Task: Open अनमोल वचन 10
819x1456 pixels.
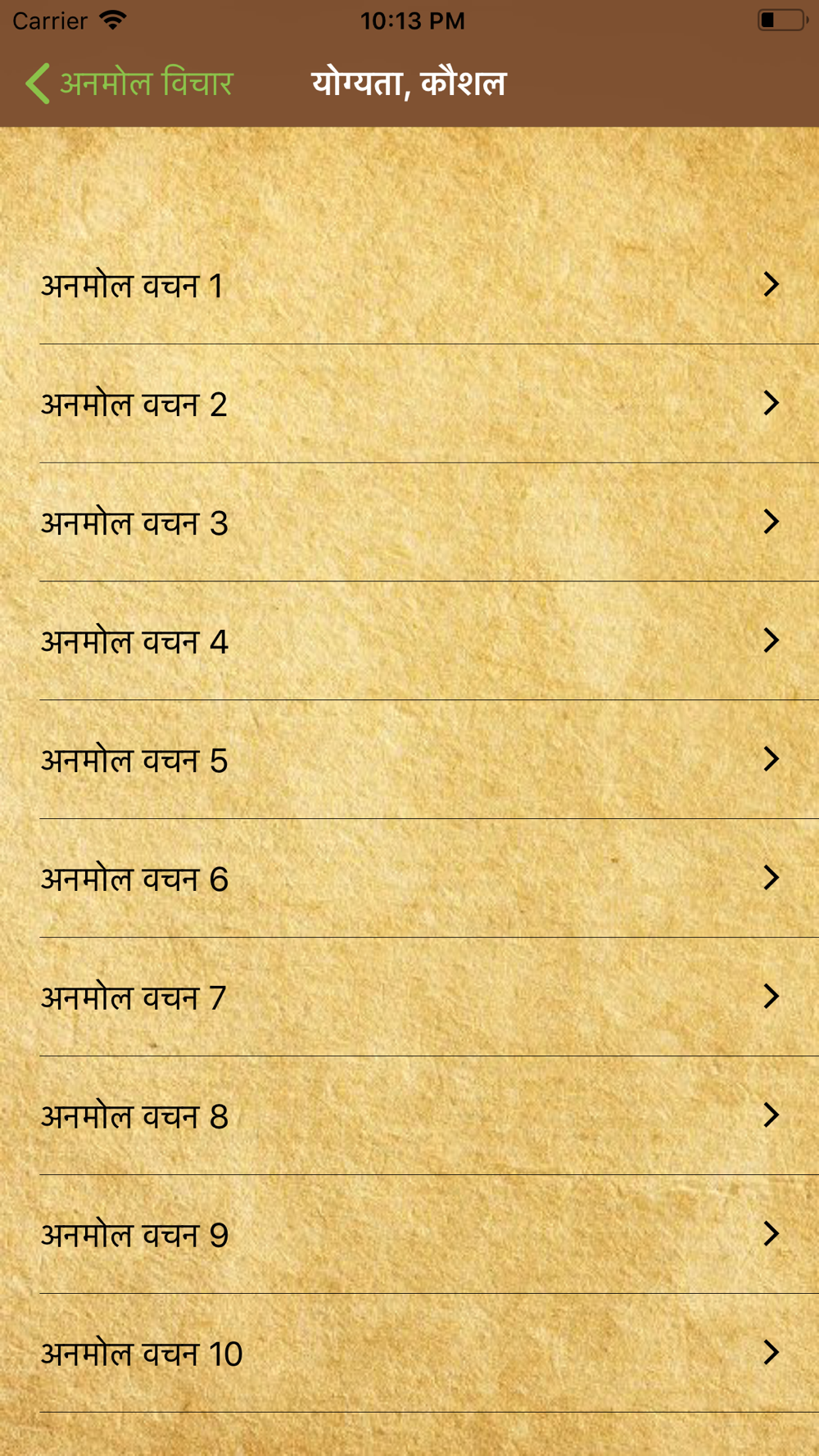Action: (409, 1354)
